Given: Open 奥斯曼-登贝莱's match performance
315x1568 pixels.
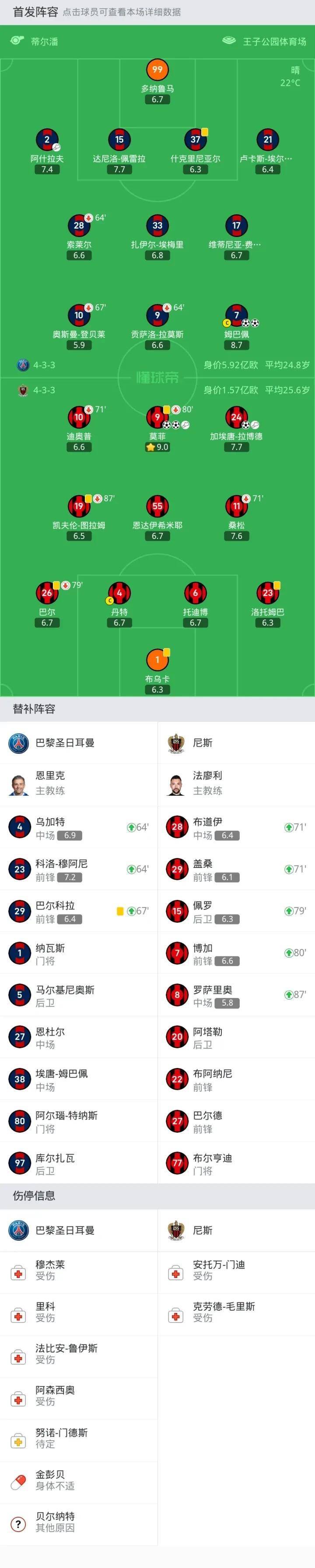Looking at the screenshot, I should (79, 315).
